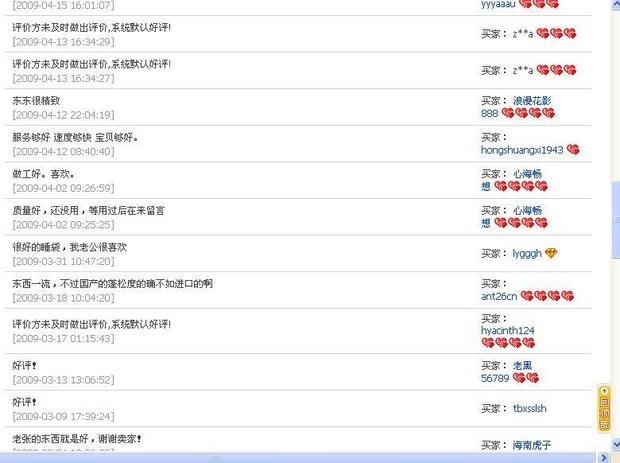This screenshot has height=463, width=620.
Task: Open buyer hongshuangxi1943's profile
Action: (x=521, y=150)
